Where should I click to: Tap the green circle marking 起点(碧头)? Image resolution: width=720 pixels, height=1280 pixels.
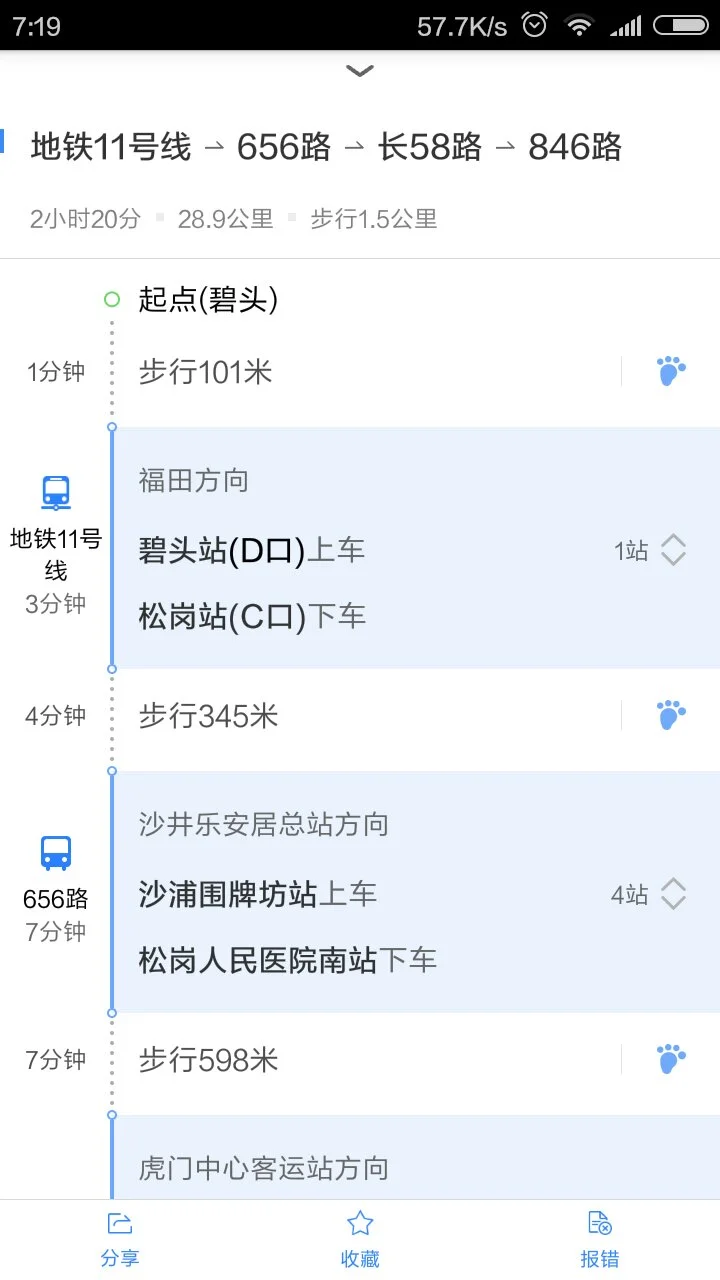coord(111,298)
